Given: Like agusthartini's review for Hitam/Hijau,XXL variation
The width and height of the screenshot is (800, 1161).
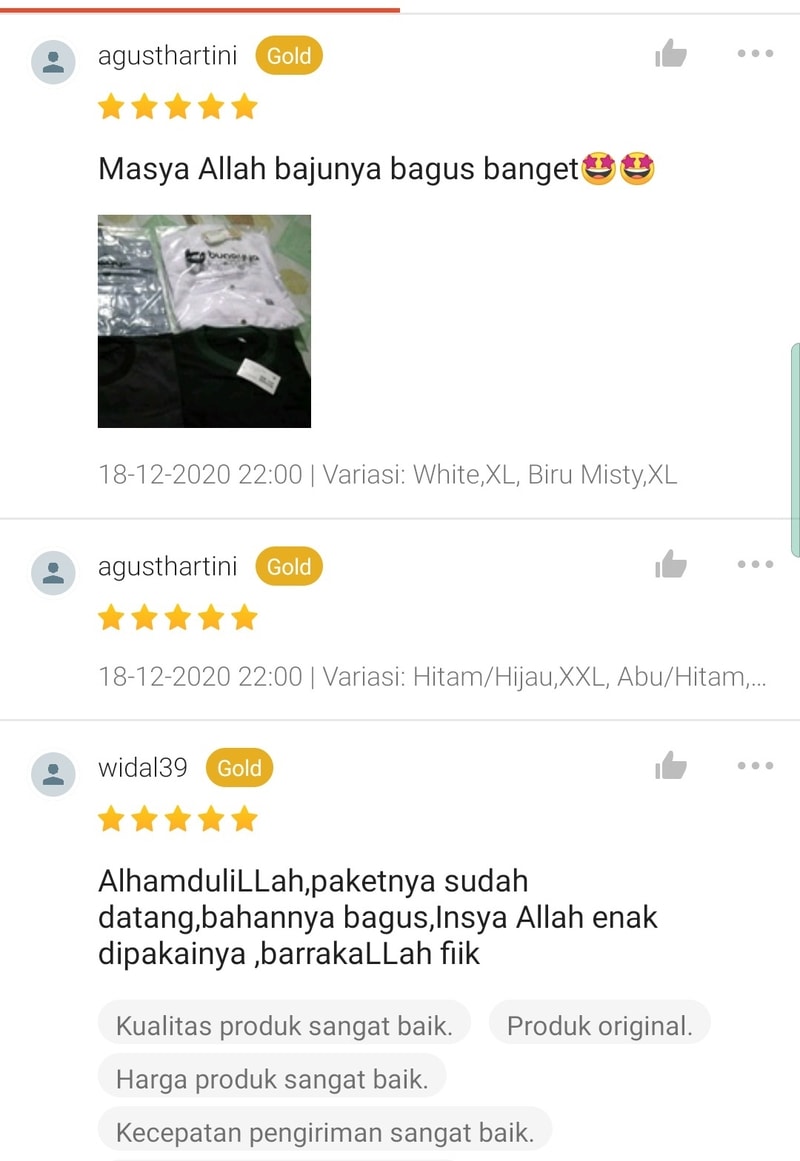Looking at the screenshot, I should 671,565.
